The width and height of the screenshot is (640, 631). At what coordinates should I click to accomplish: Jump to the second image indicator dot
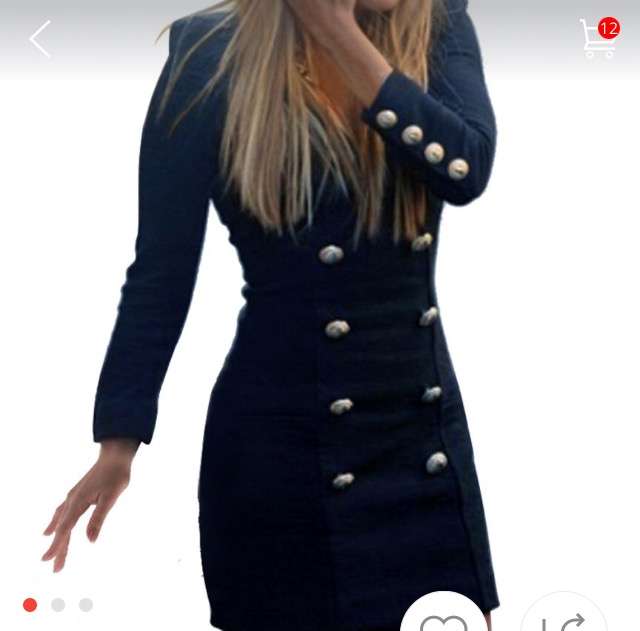coord(58,605)
